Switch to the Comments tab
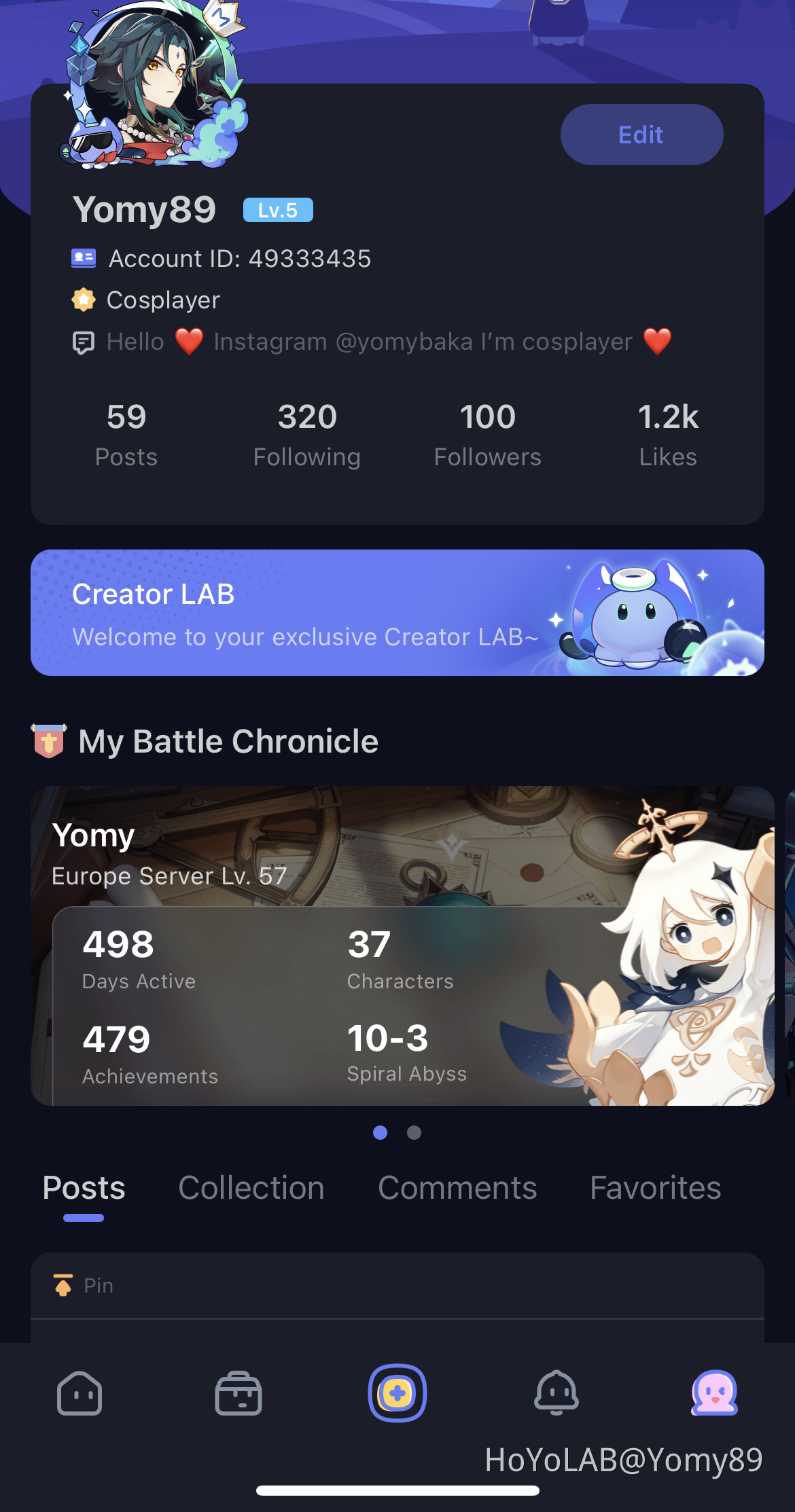 click(457, 1188)
